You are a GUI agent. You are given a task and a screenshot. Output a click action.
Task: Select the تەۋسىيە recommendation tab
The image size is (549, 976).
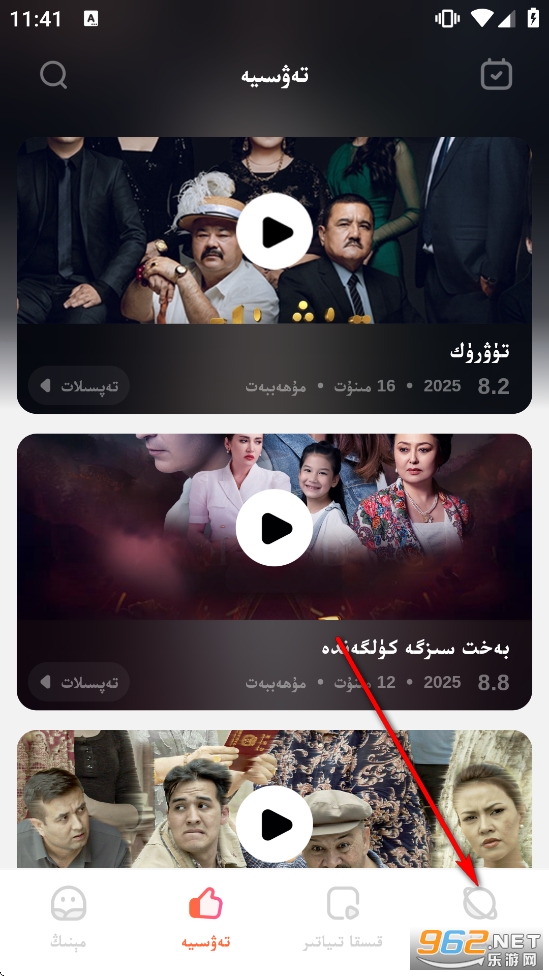206,917
